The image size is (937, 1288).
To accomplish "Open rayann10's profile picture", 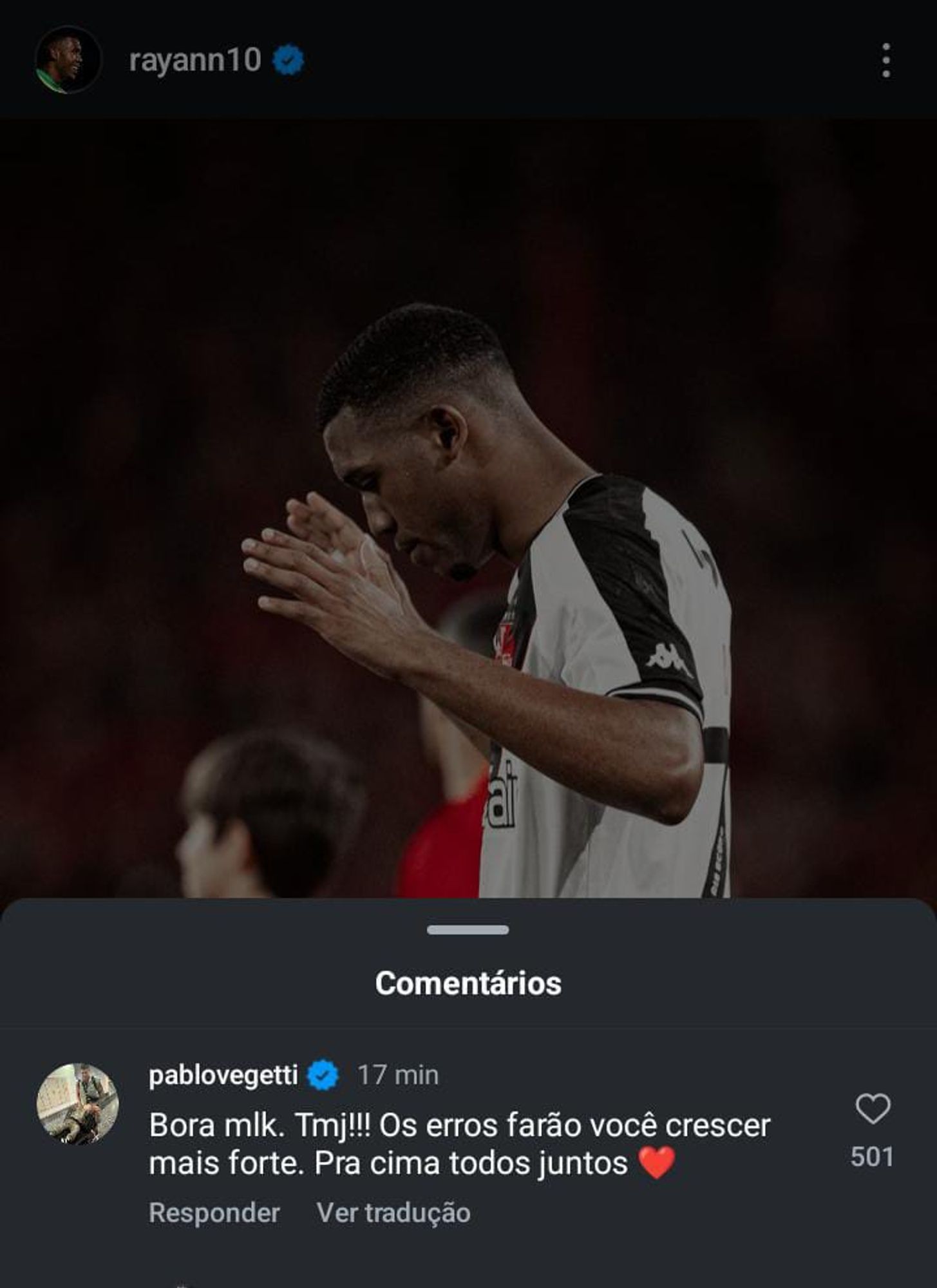I will point(68,61).
